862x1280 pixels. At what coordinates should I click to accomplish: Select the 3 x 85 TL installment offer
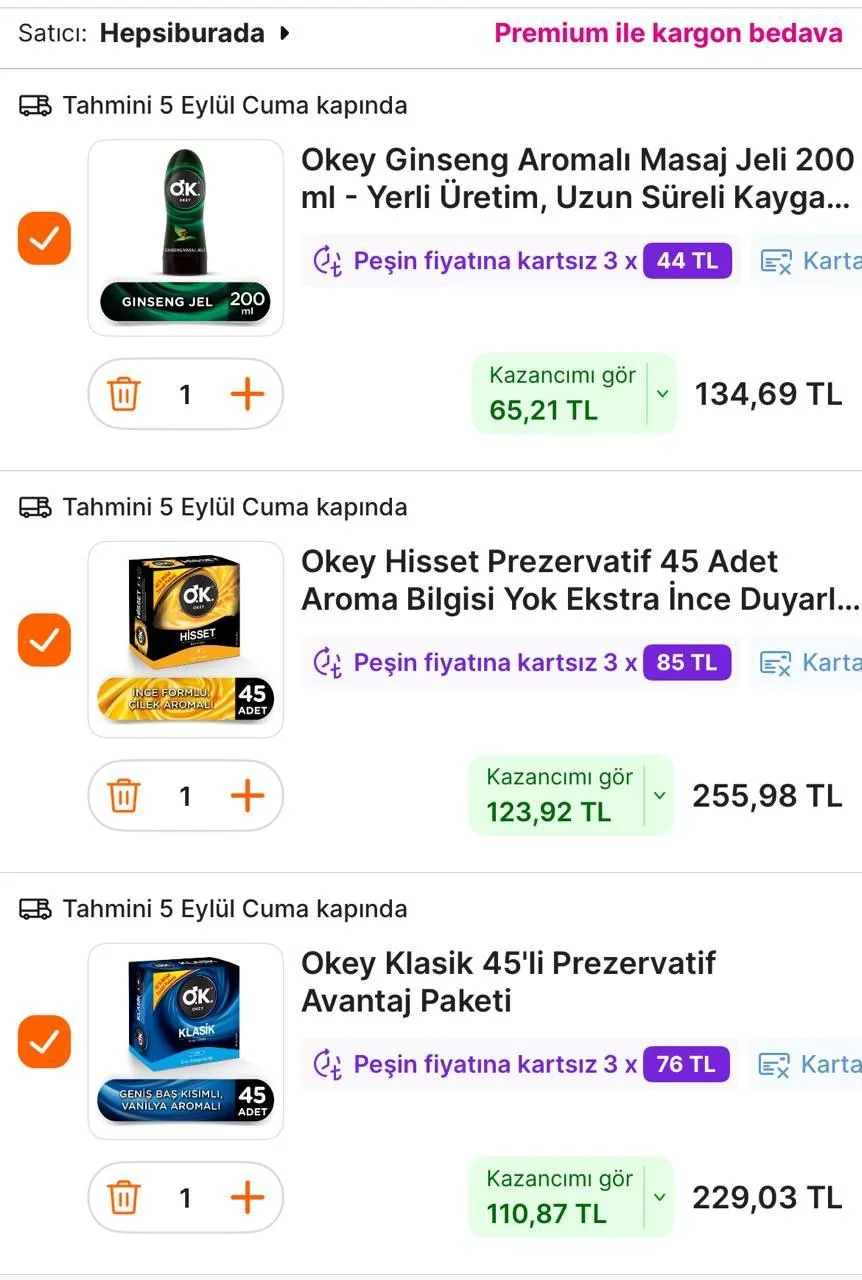(x=521, y=662)
